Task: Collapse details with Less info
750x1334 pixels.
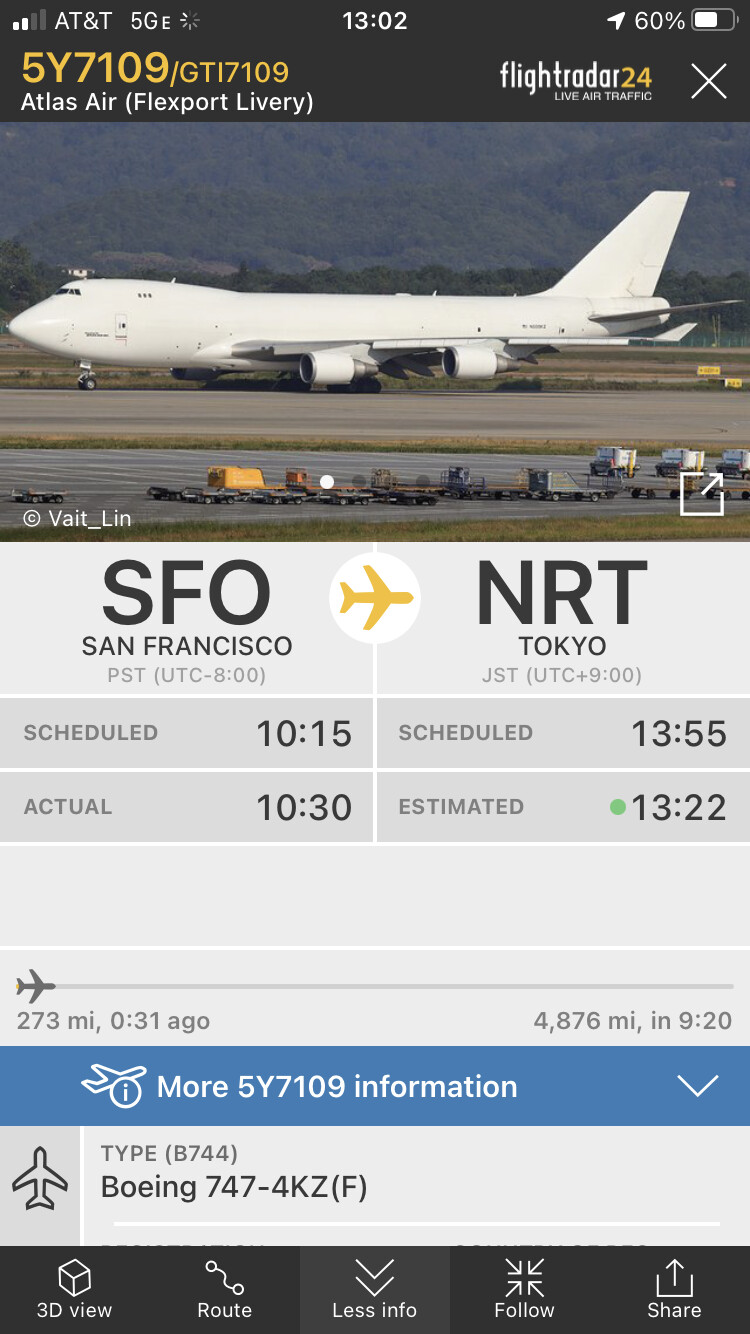Action: [x=375, y=1290]
